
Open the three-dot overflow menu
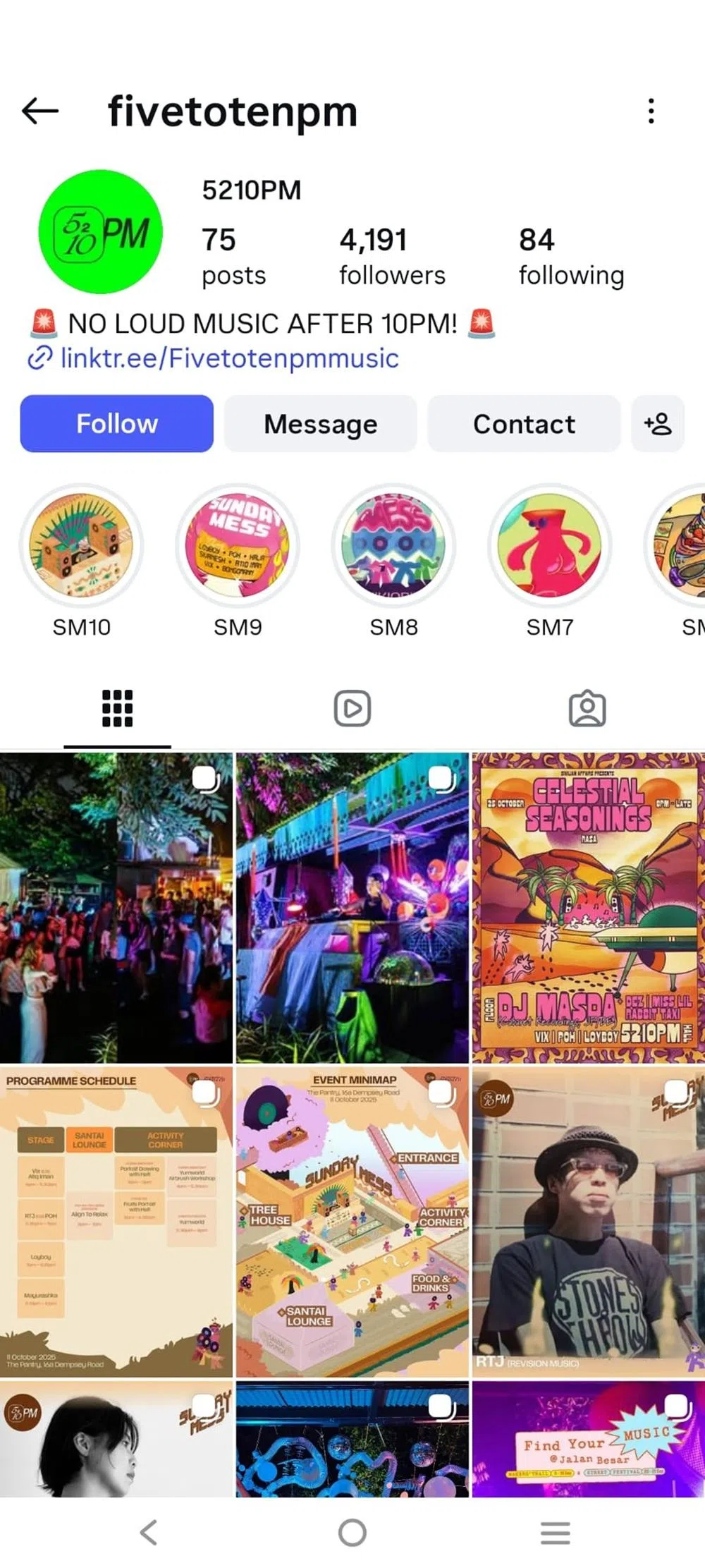pos(651,111)
